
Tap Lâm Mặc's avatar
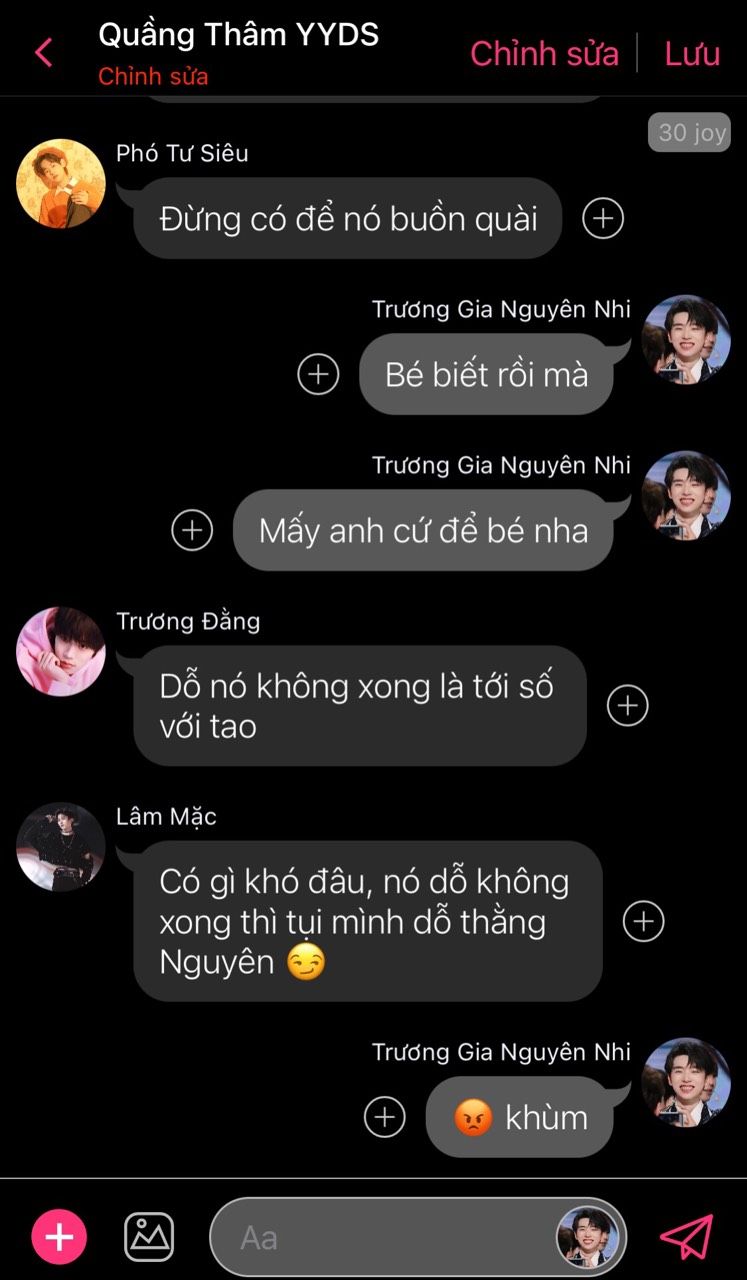click(61, 846)
